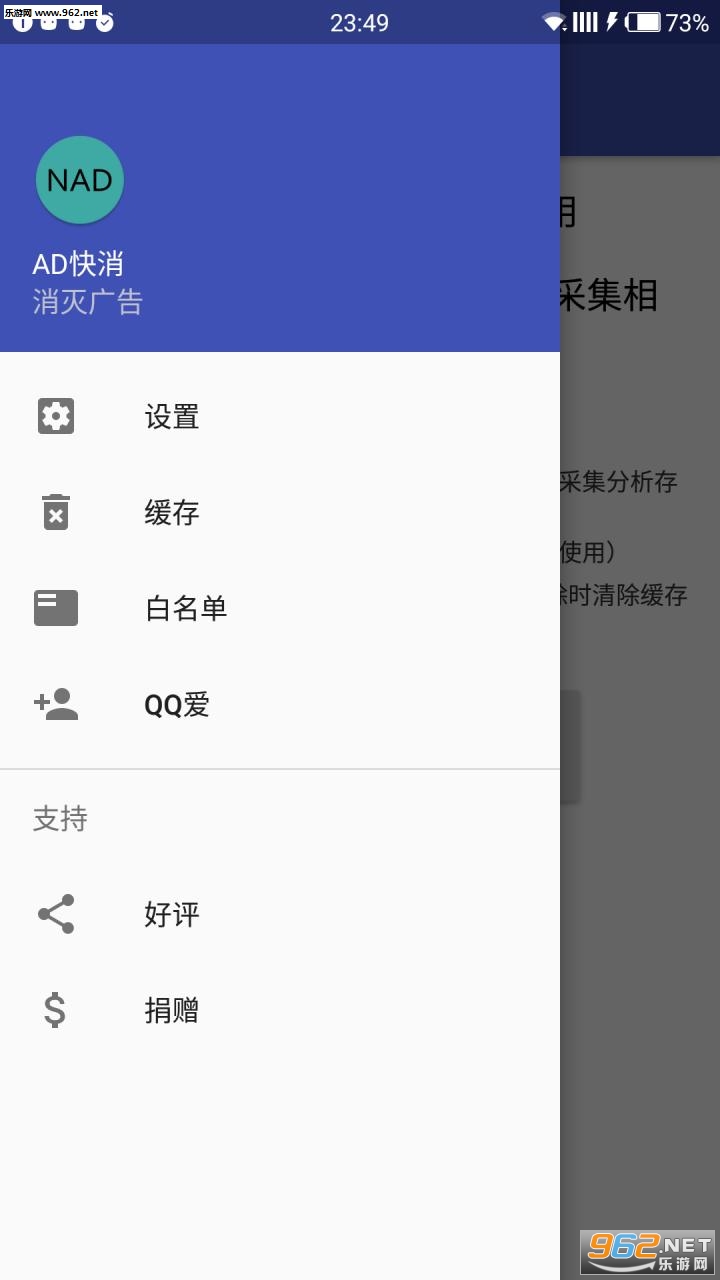Screen dimensions: 720x1280
Task: Dismiss the drawer via the dimmed area
Action: (x=640, y=900)
